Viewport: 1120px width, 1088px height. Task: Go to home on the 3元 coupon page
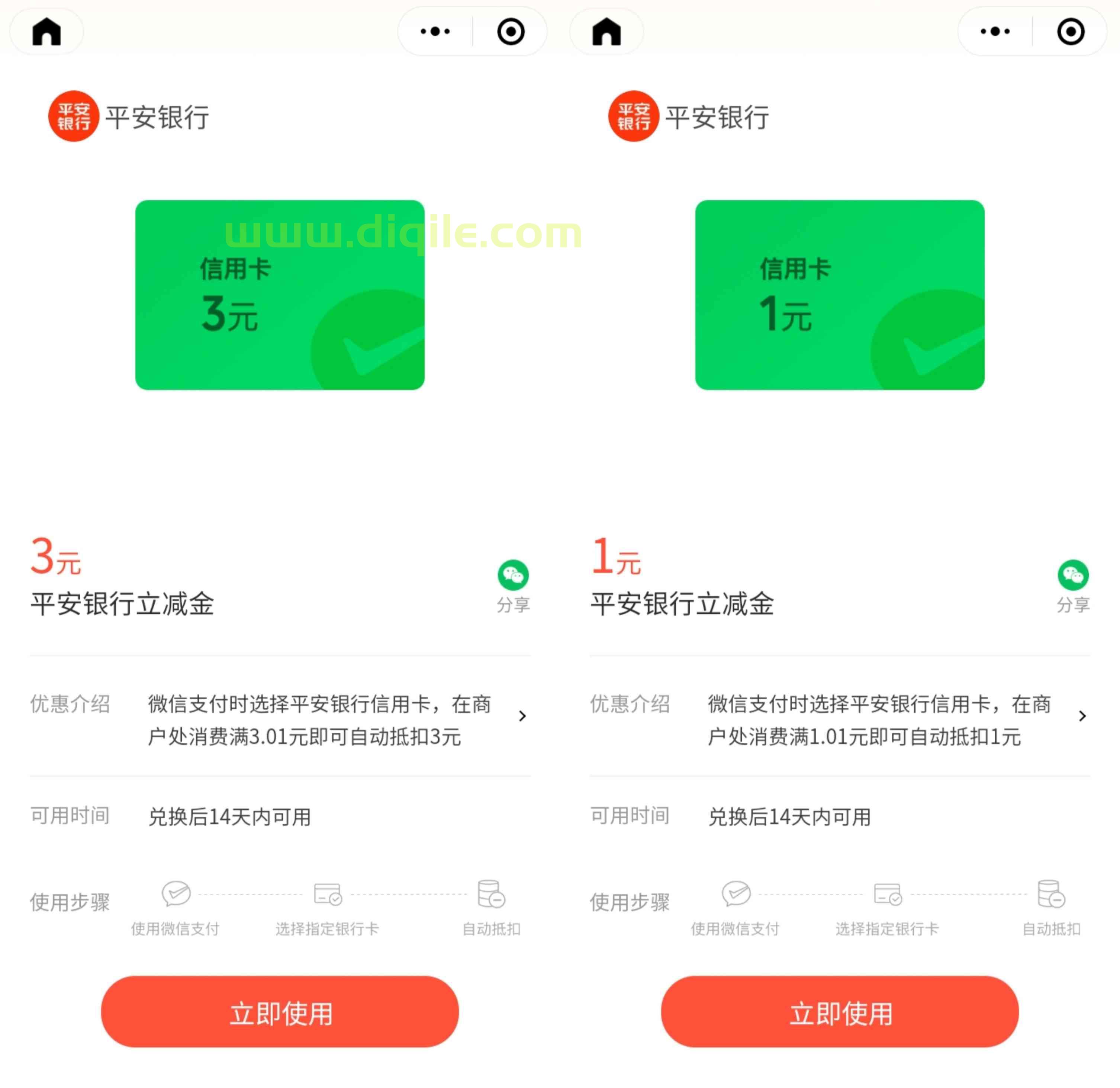tap(46, 32)
